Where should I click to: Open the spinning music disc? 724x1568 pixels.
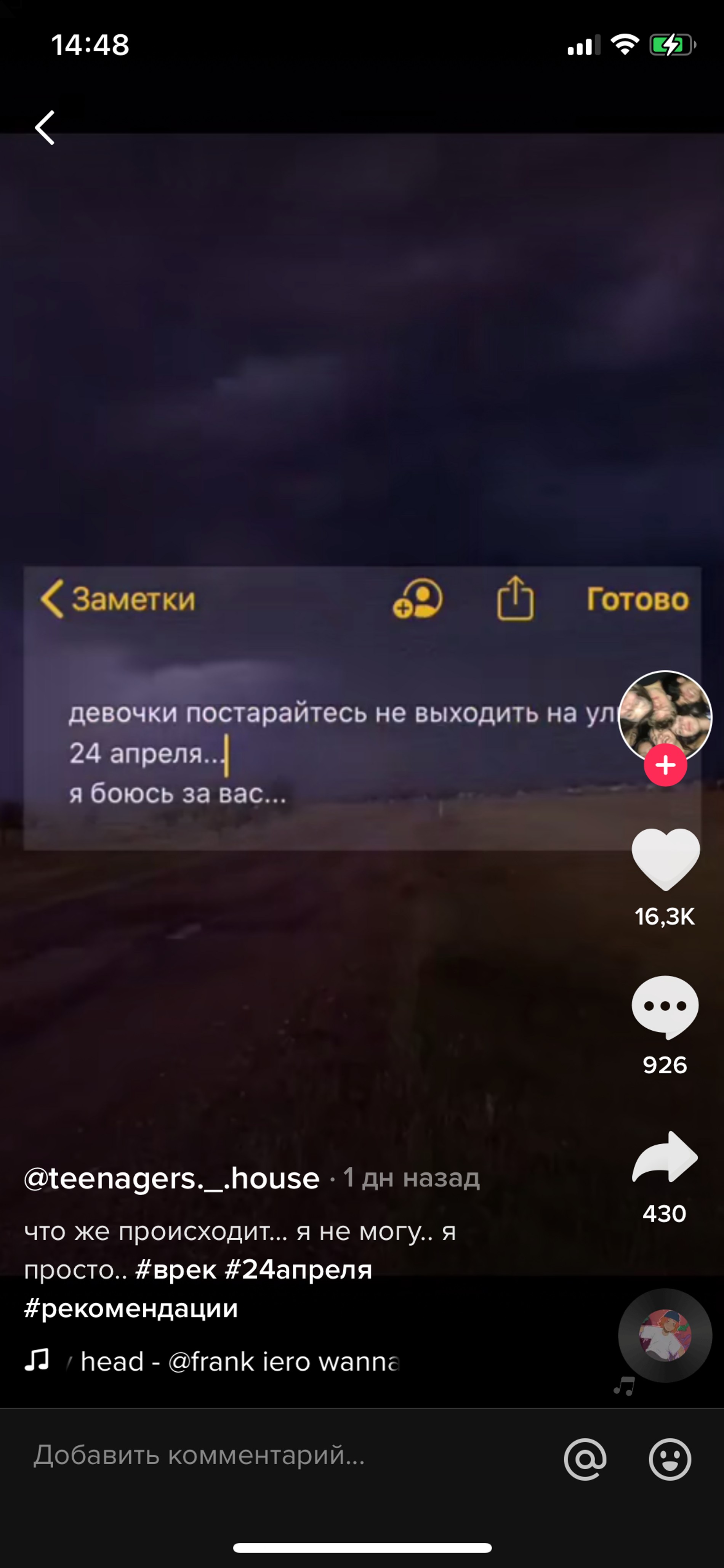click(x=665, y=1336)
